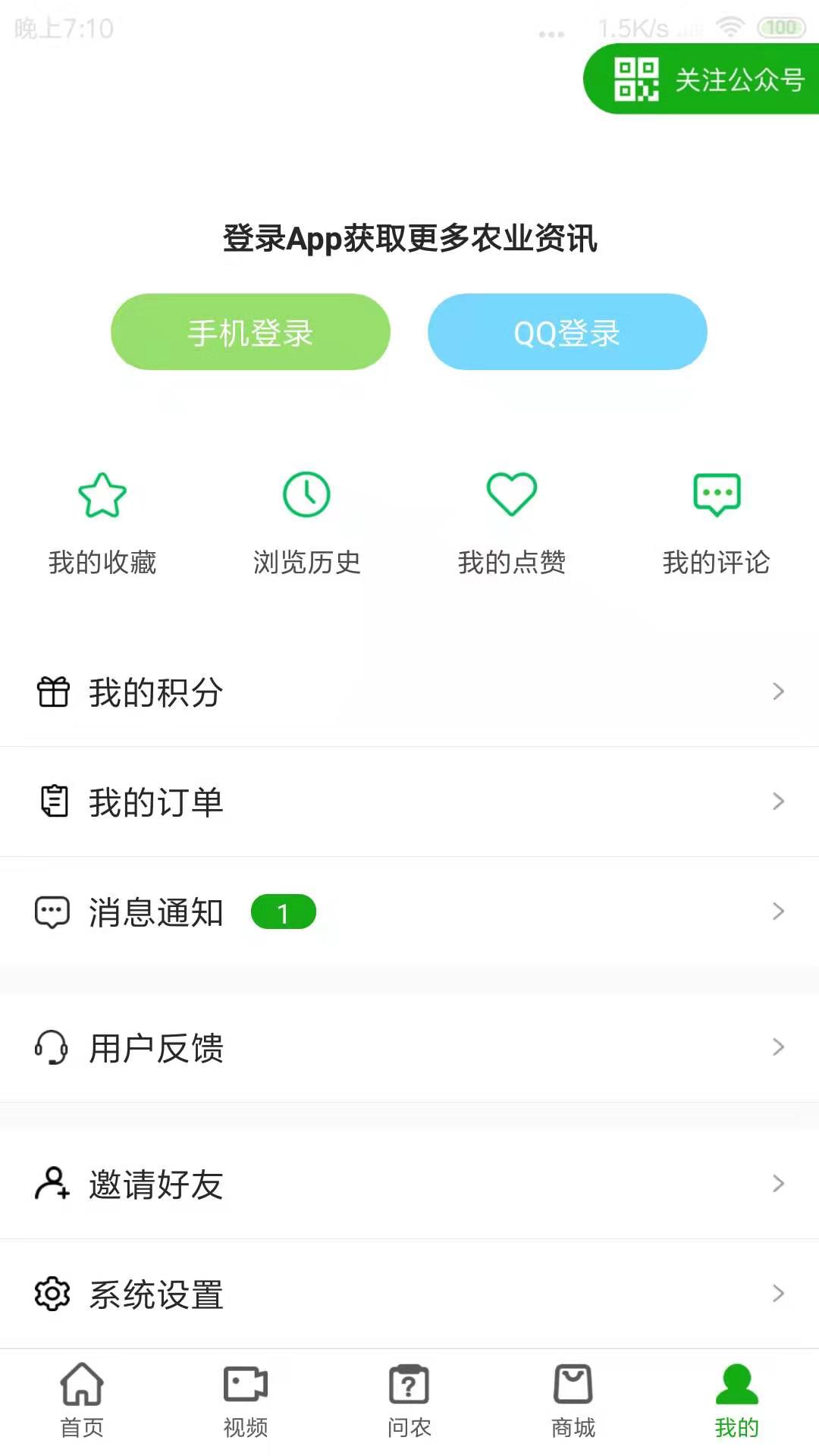Viewport: 819px width, 1456px height.
Task: Expand 我的订单 via its chevron
Action: click(778, 802)
